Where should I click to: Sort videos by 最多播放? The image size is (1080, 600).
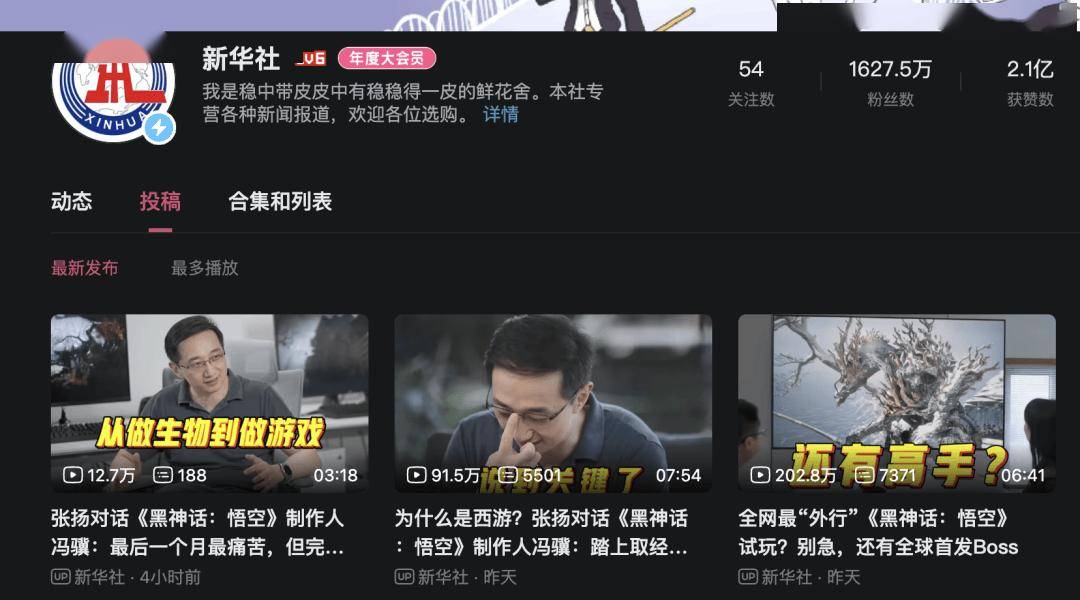tap(204, 268)
